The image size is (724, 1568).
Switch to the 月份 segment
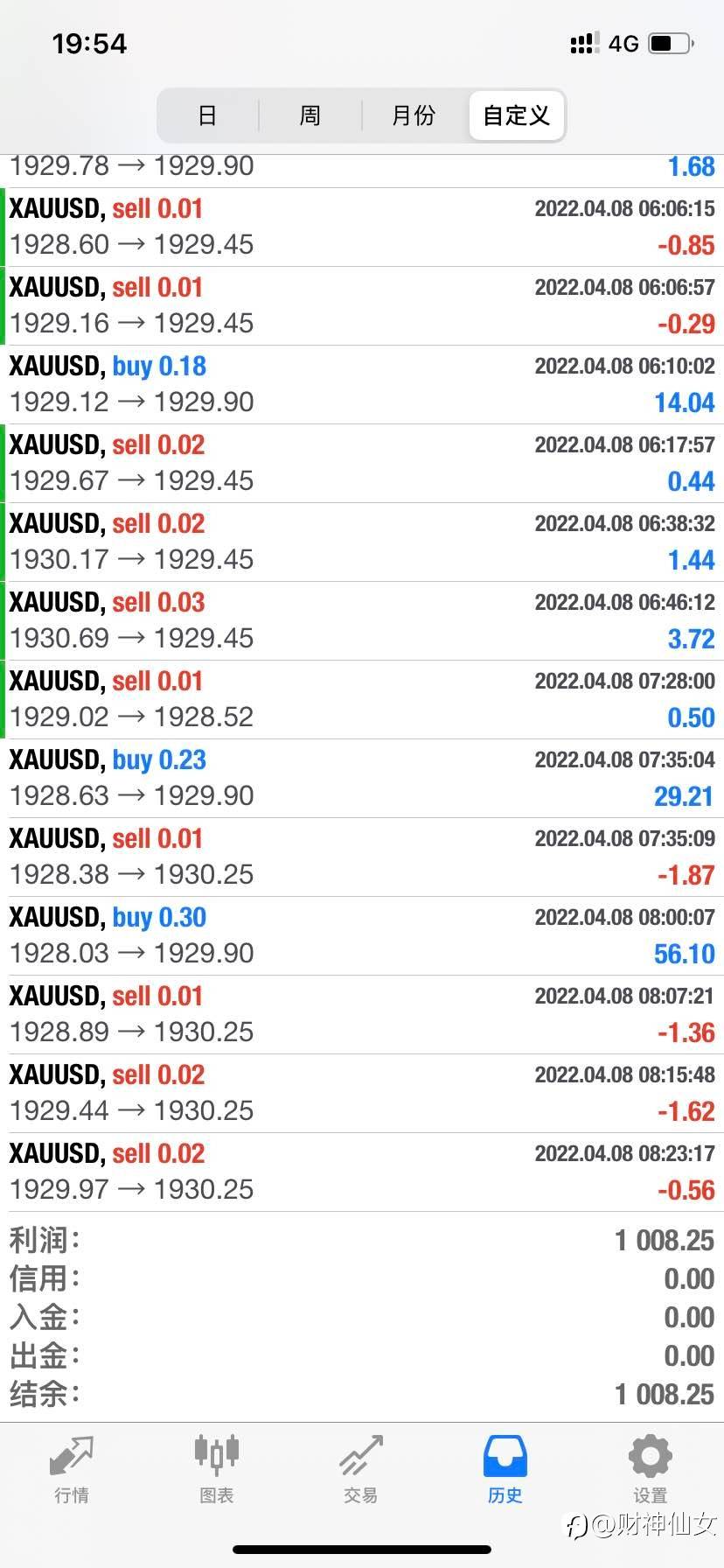click(414, 115)
